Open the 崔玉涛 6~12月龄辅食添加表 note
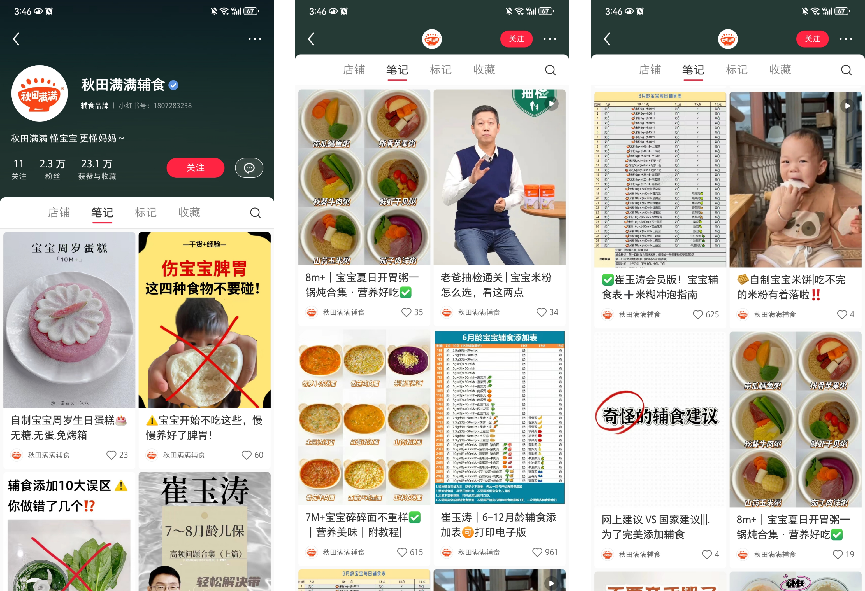This screenshot has height=591, width=865. pos(499,418)
